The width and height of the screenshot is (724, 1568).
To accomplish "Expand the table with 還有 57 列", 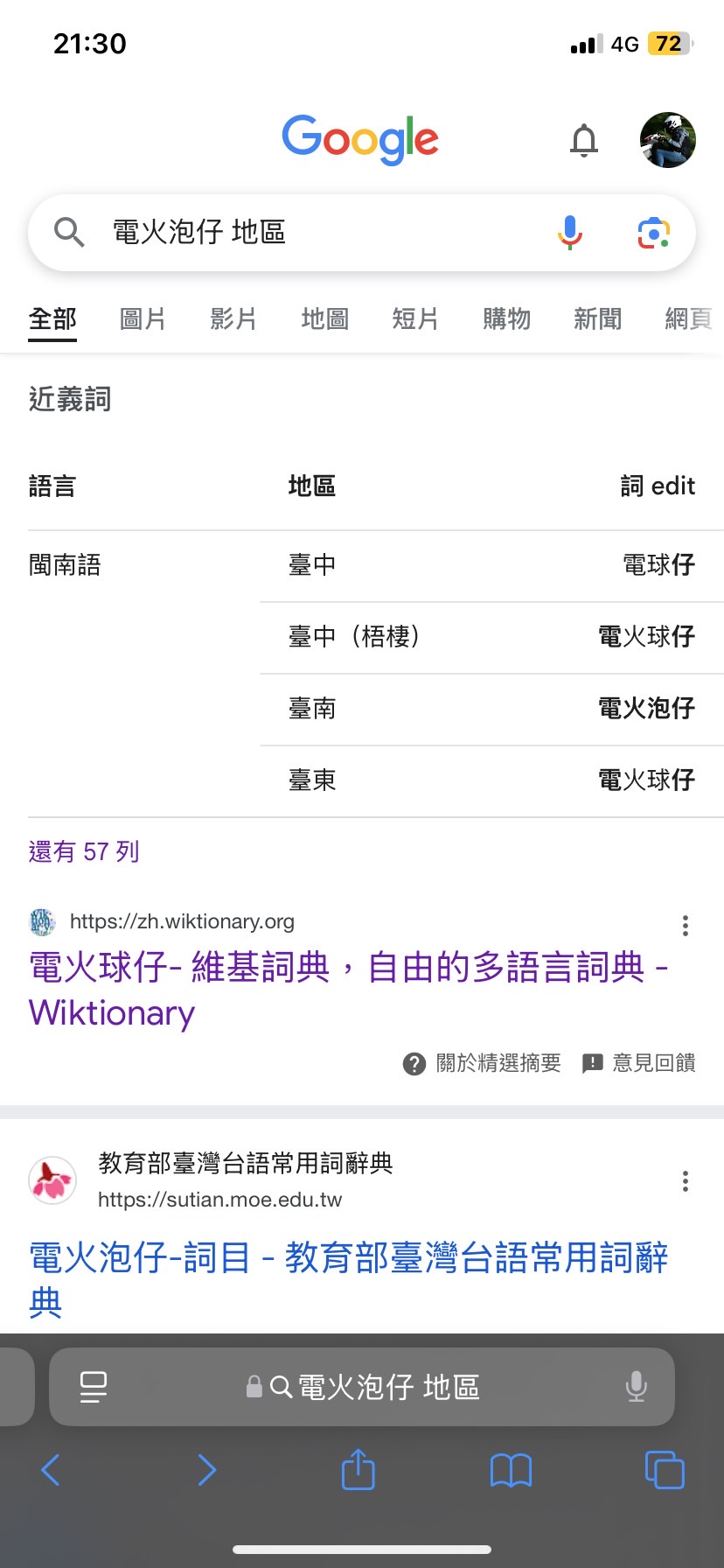I will click(84, 851).
